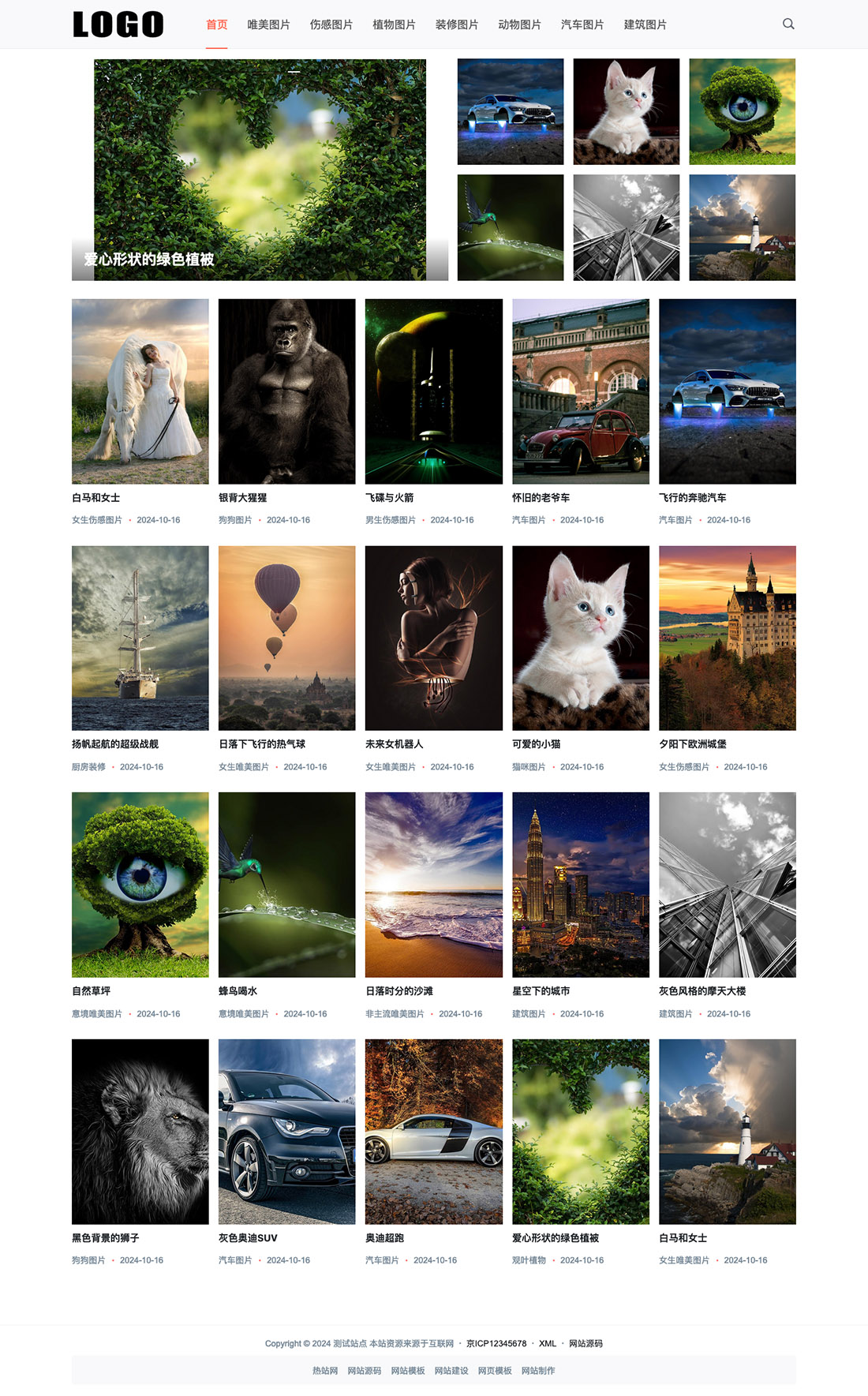Open the XML link in the footer
Screen dimensions: 868x1396
(x=548, y=1343)
